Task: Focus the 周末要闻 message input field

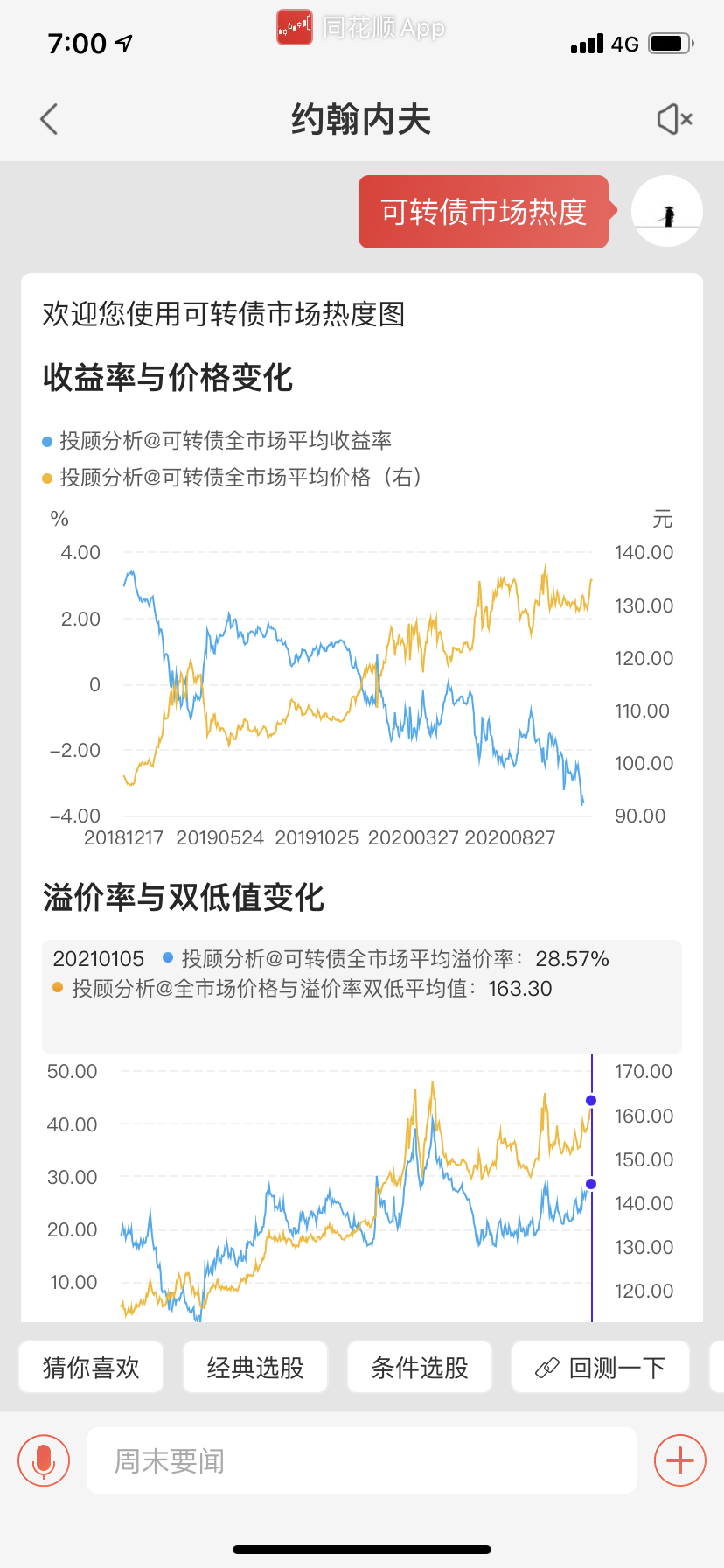Action: [x=361, y=1460]
